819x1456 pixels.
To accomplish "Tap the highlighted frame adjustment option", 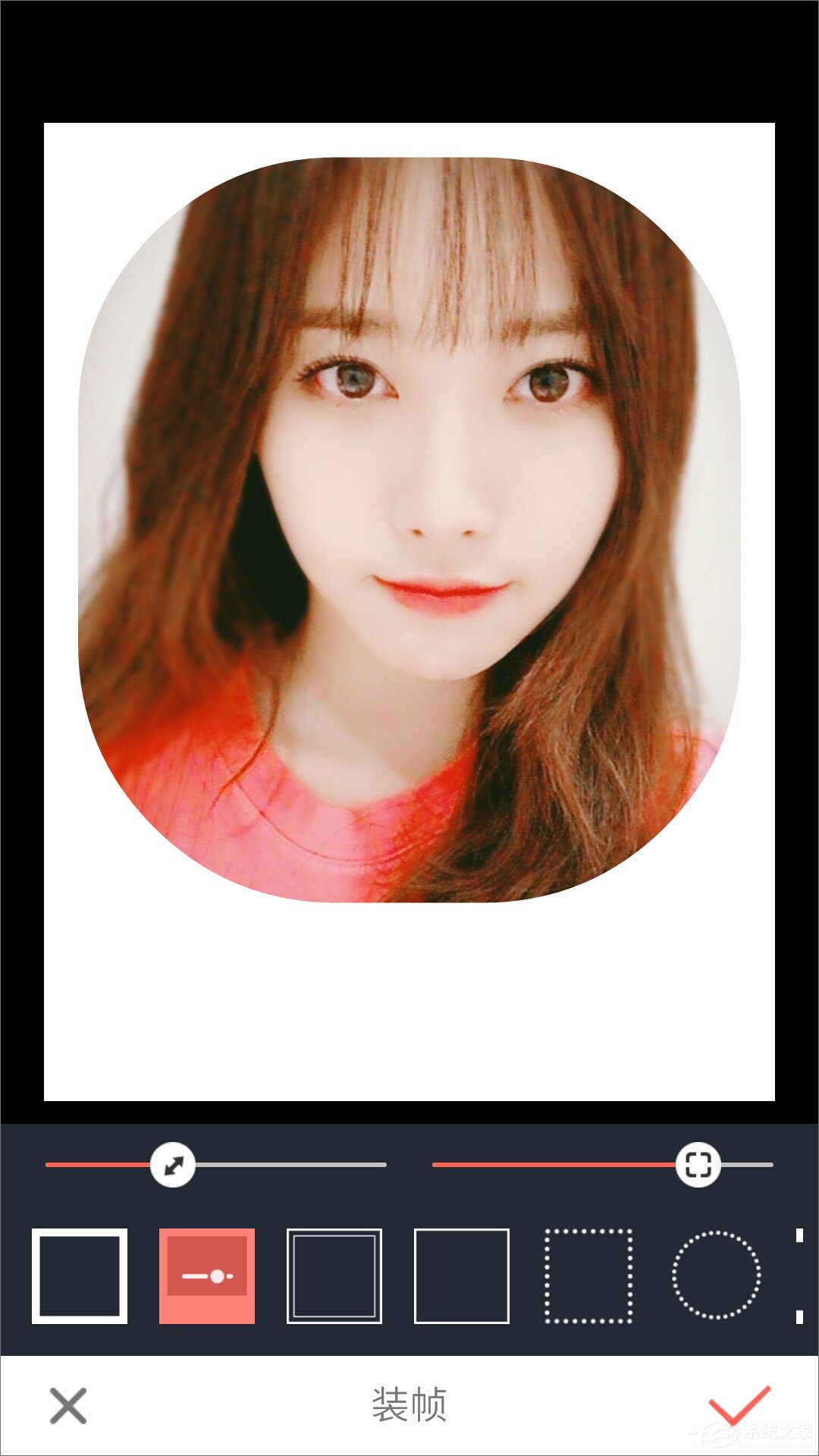I will click(207, 1276).
